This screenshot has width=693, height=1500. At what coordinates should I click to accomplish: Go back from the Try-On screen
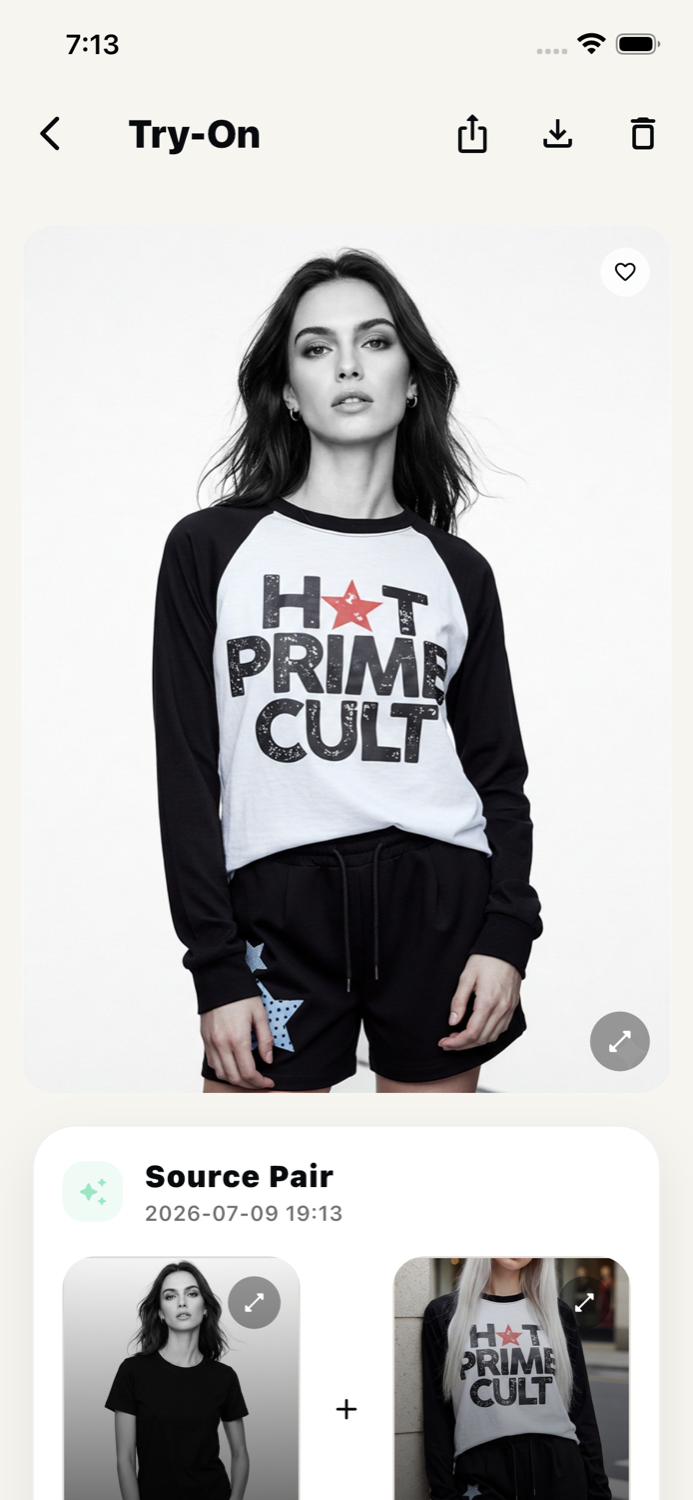[x=50, y=134]
